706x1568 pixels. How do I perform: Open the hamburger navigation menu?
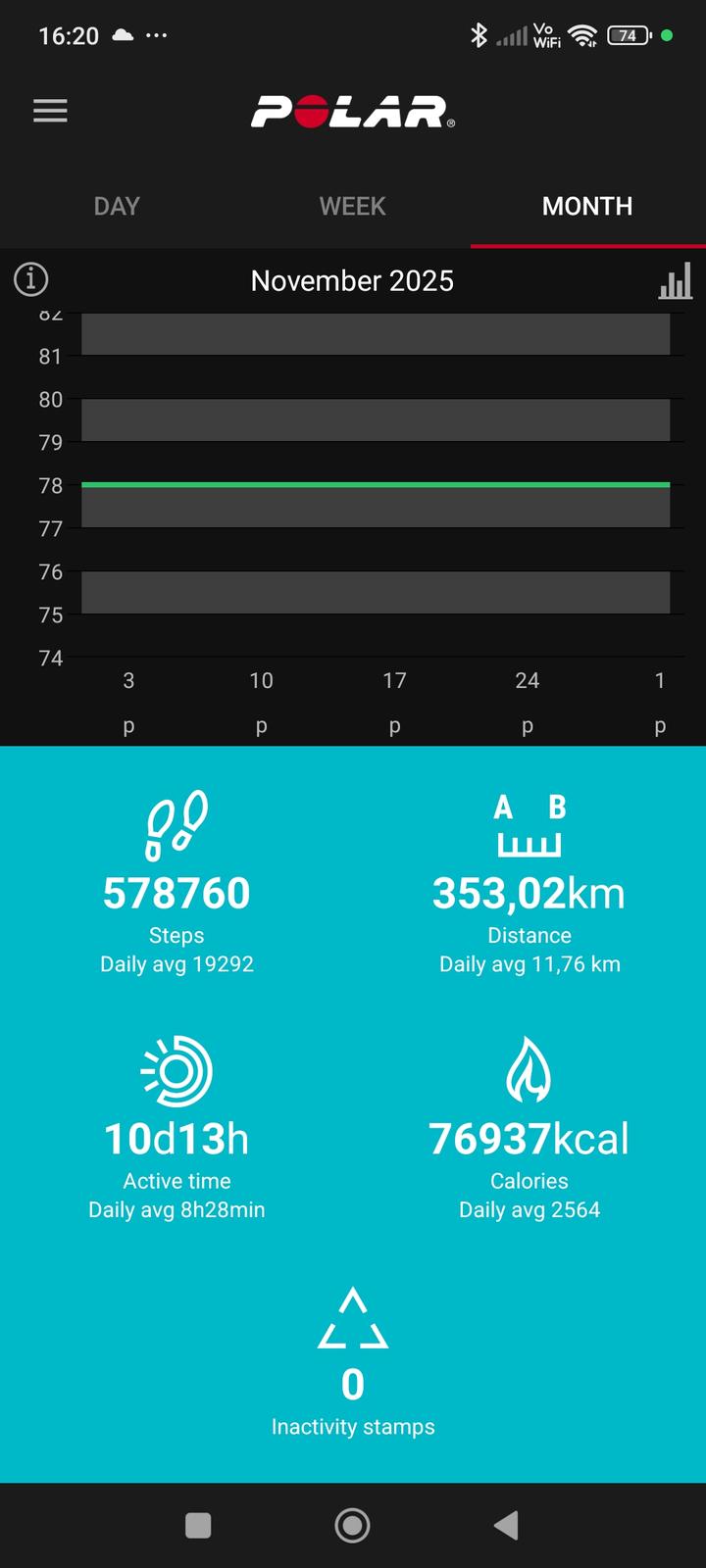click(50, 111)
